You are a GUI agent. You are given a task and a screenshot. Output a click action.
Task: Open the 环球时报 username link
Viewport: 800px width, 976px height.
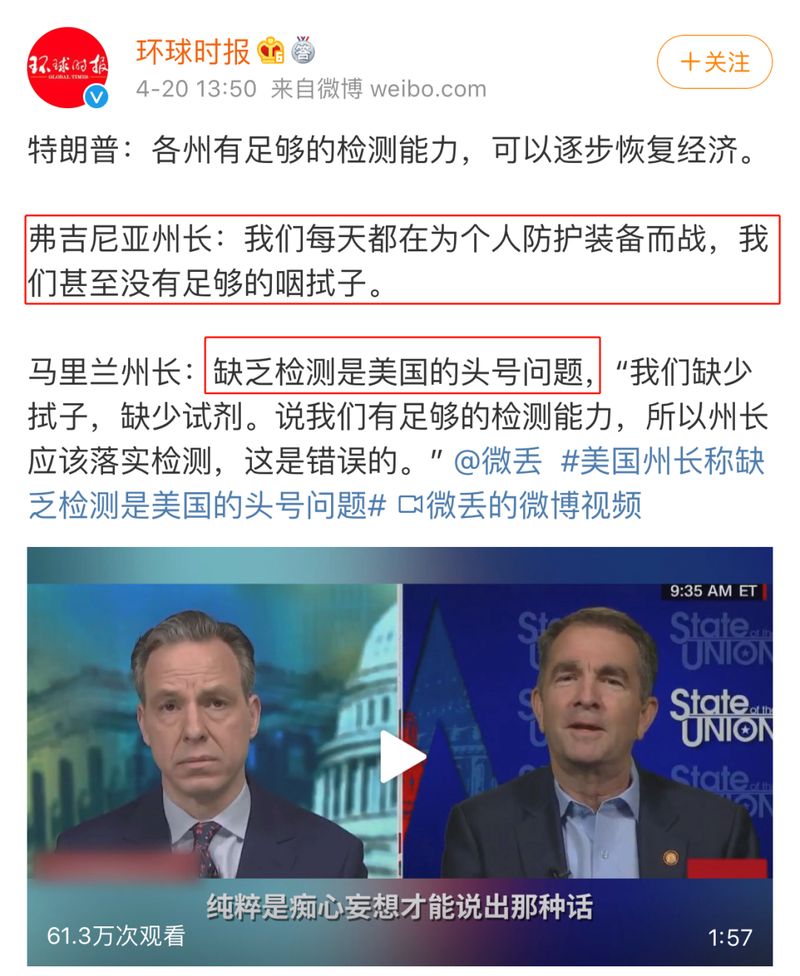pos(193,49)
